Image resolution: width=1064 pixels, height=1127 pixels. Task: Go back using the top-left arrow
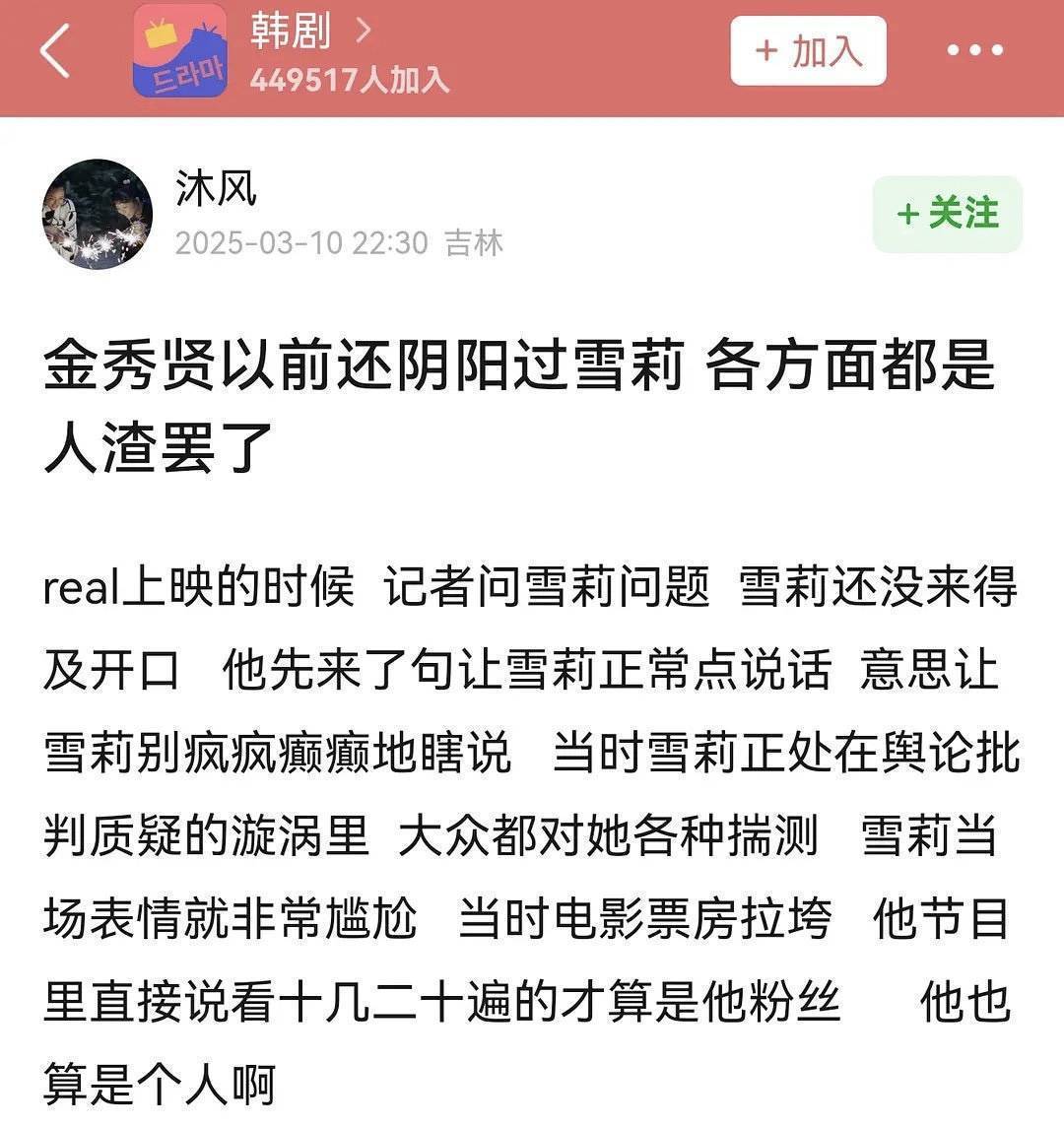tap(55, 51)
